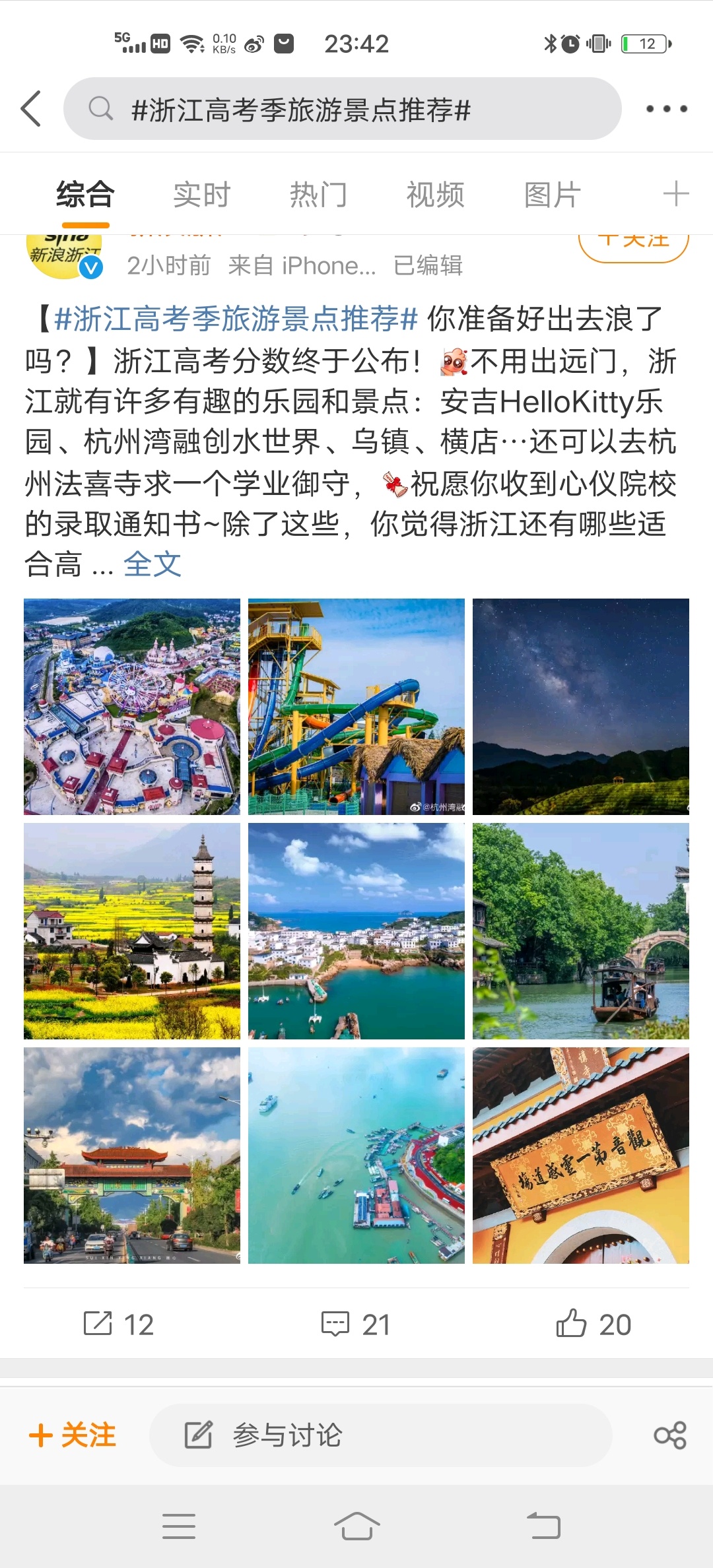
Task: Follow the topic via bottom 关注 button
Action: pos(73,1435)
